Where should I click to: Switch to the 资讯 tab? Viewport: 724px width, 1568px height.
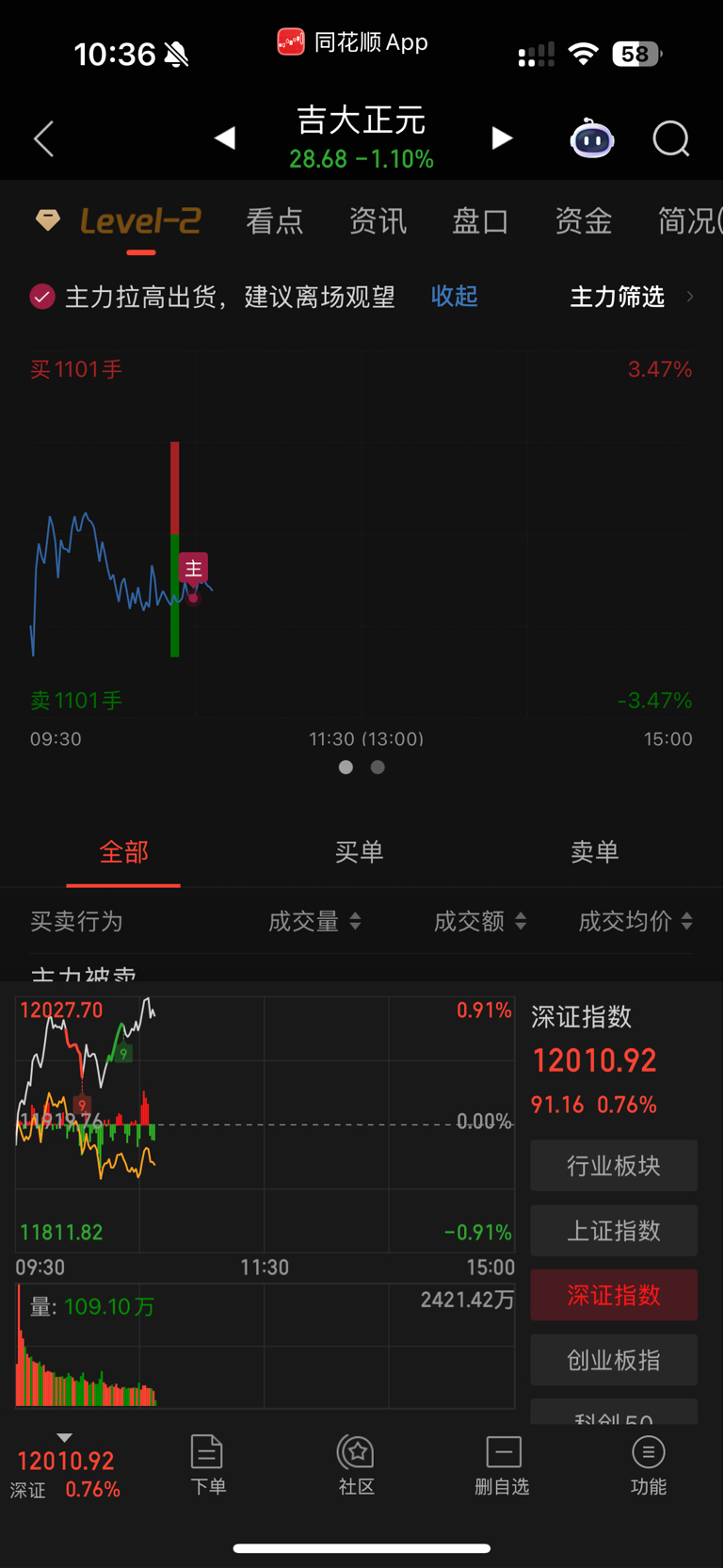point(378,221)
